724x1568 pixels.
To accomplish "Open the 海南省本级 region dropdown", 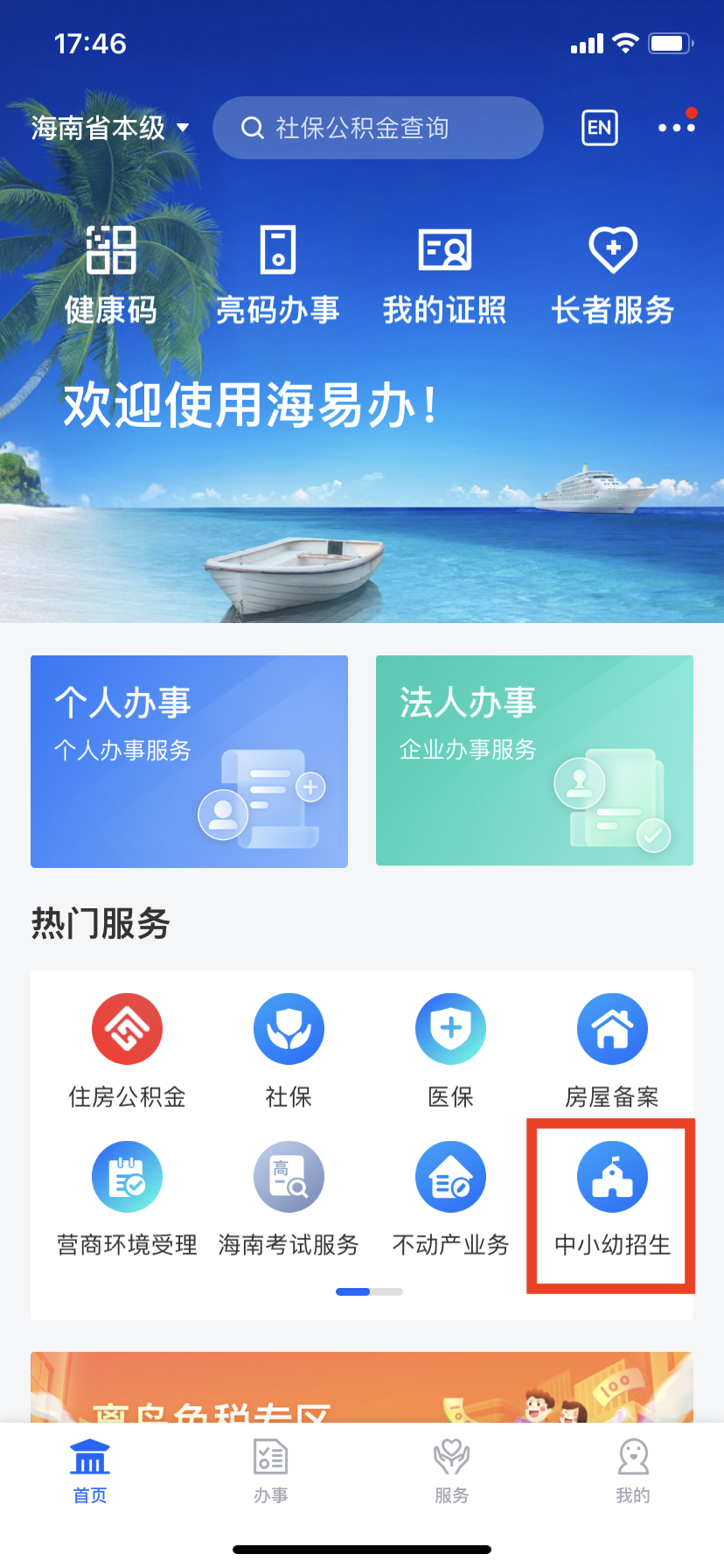I will click(110, 128).
